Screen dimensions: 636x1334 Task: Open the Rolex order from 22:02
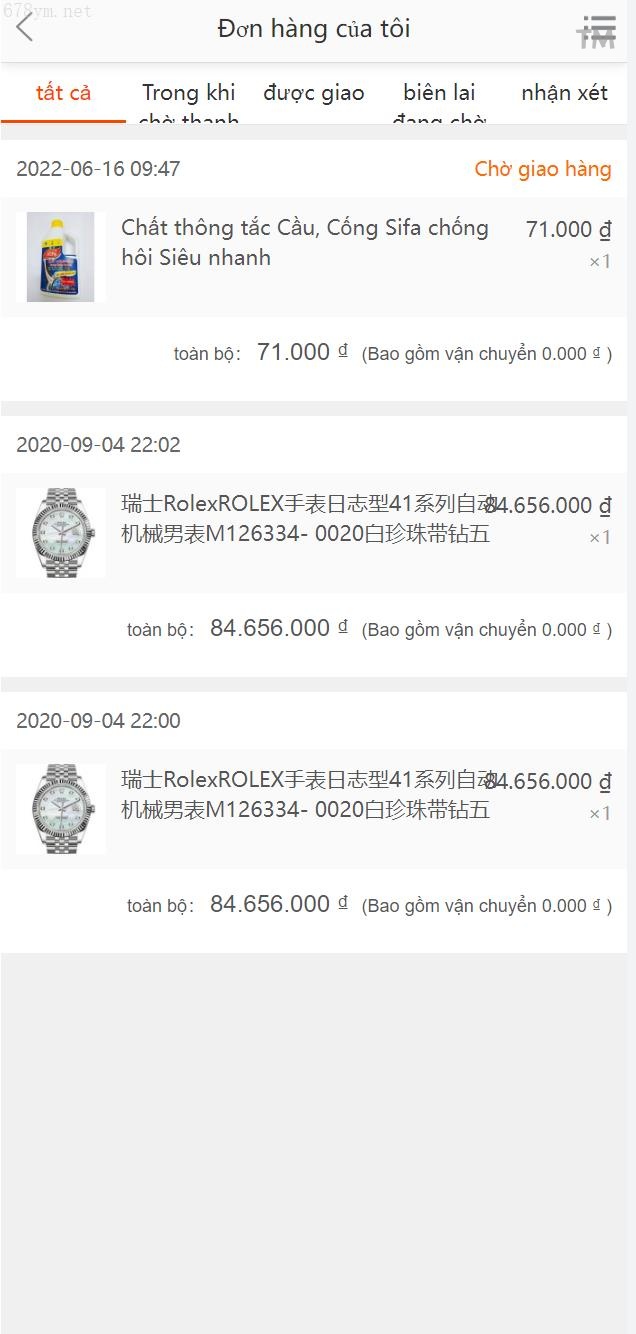tap(304, 519)
